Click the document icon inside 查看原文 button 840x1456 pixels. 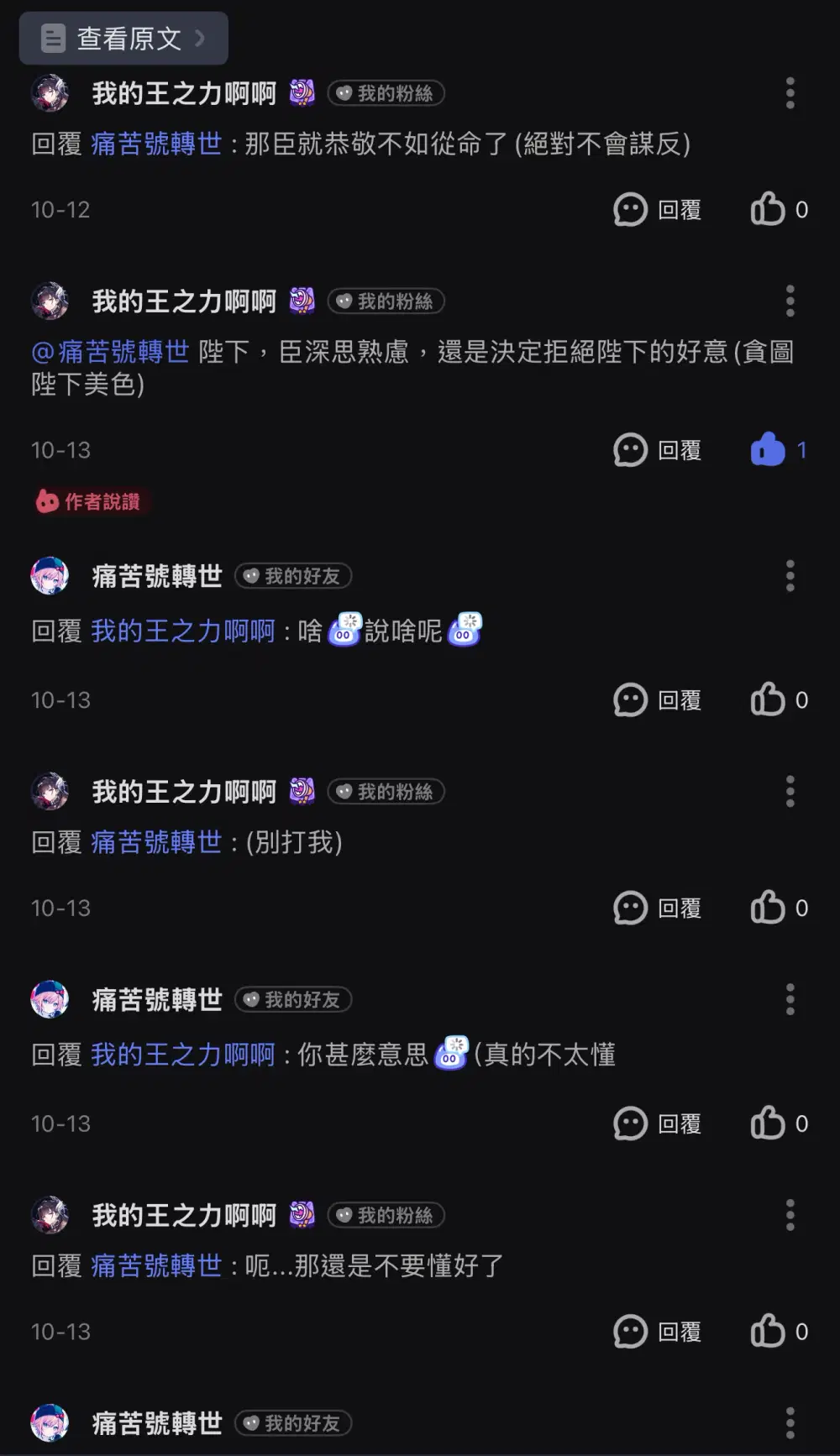coord(52,38)
